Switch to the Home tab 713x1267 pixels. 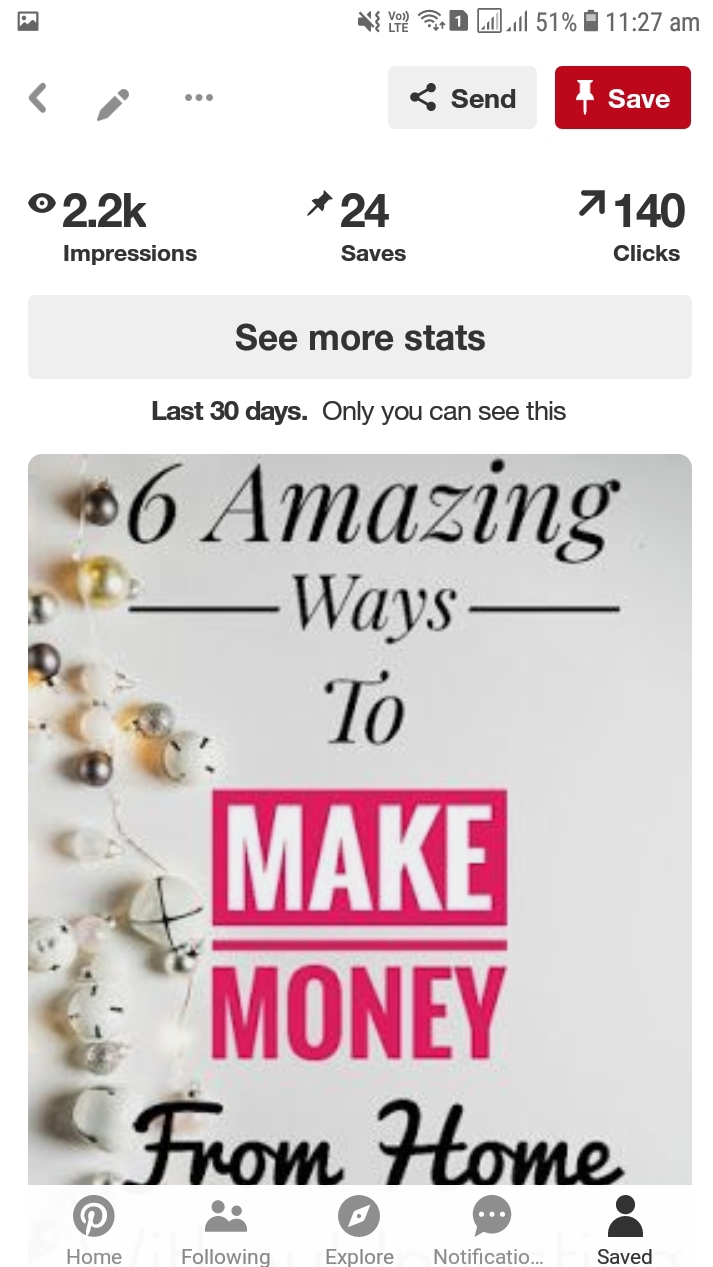[94, 1230]
